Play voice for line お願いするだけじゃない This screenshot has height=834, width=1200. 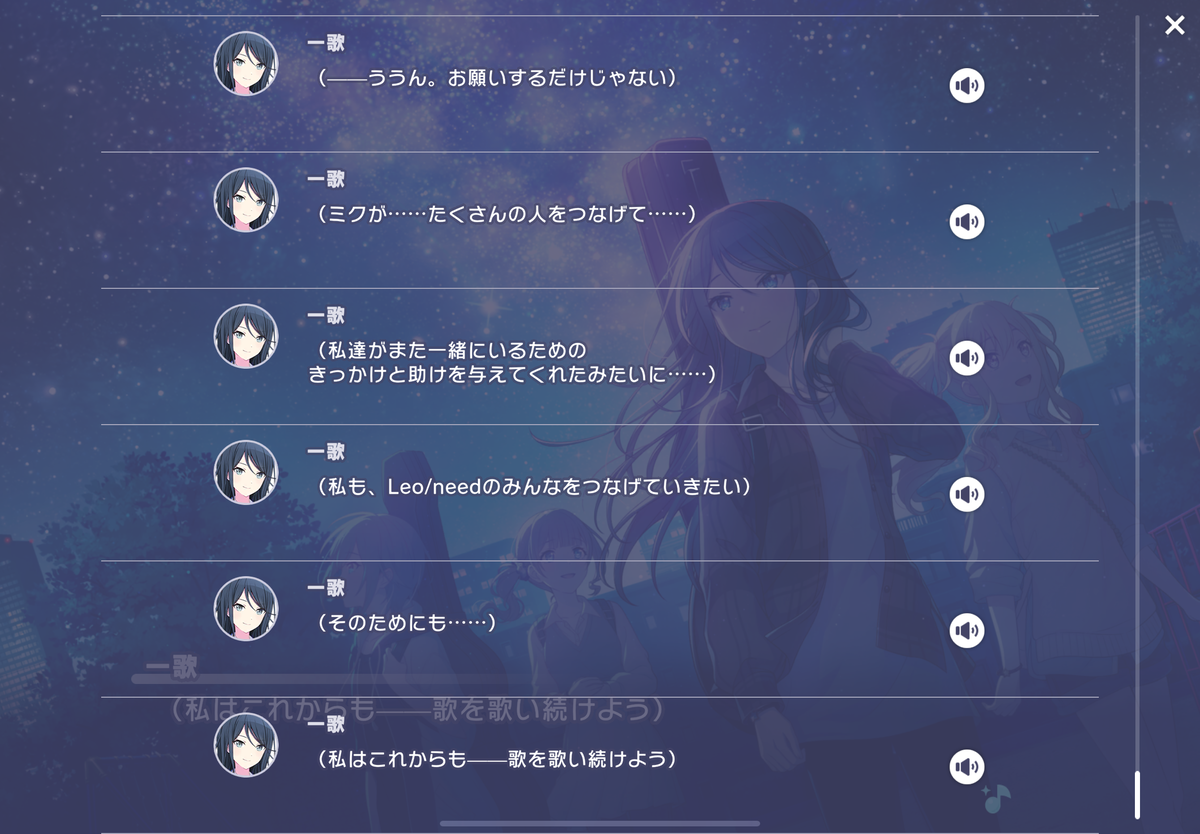(x=966, y=86)
